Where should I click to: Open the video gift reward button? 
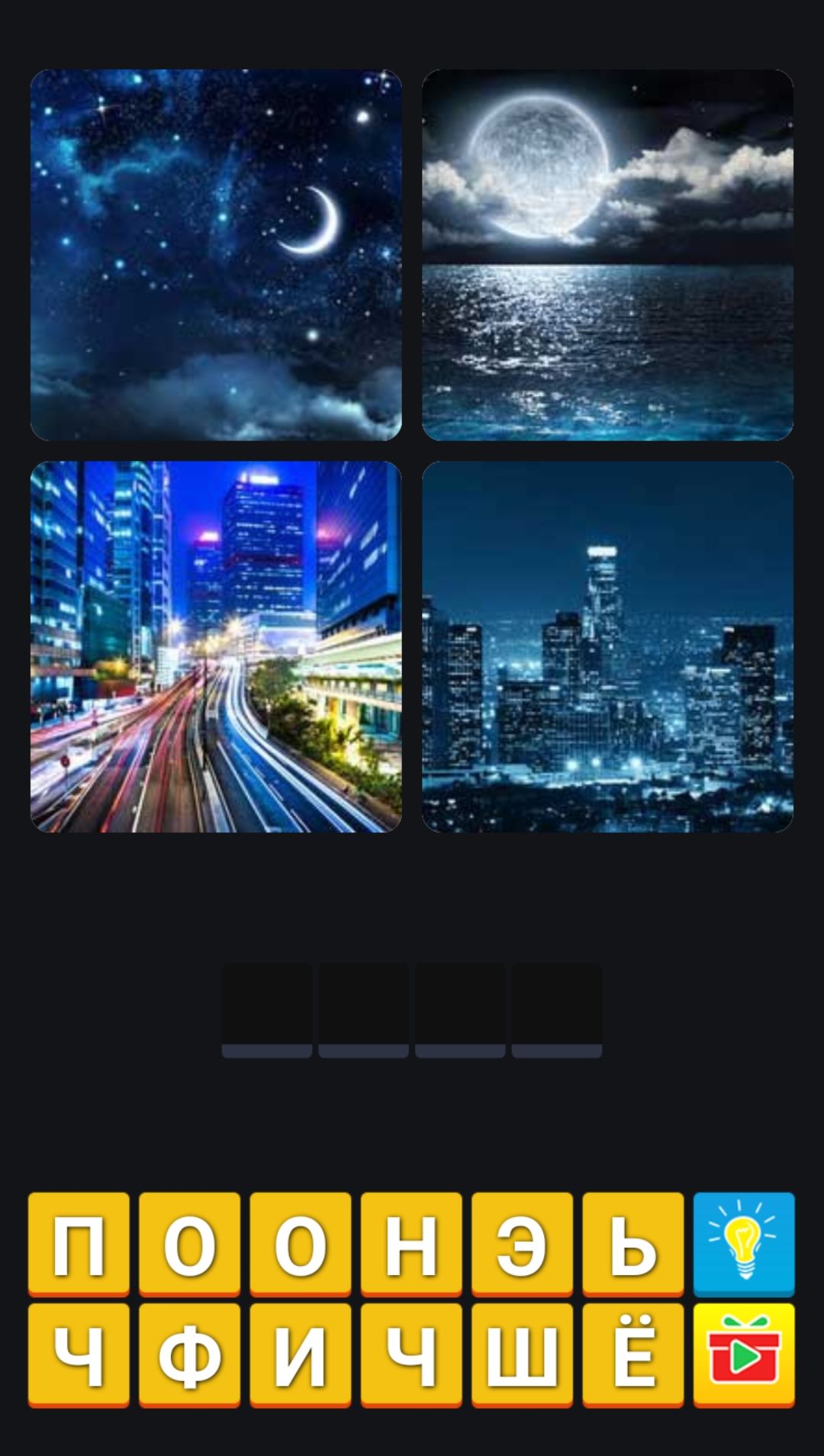click(744, 1355)
